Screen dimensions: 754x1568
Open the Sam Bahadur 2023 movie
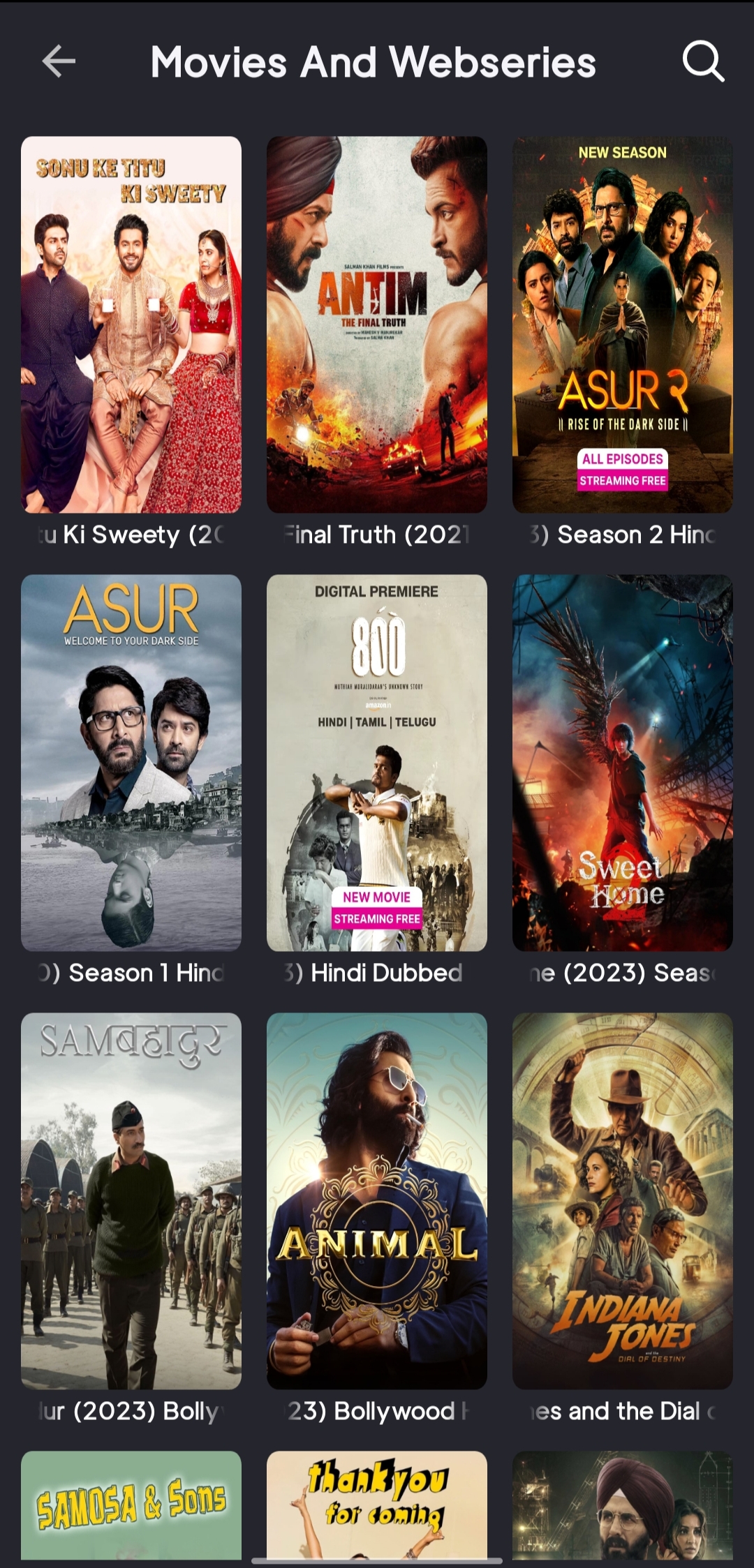point(131,1200)
